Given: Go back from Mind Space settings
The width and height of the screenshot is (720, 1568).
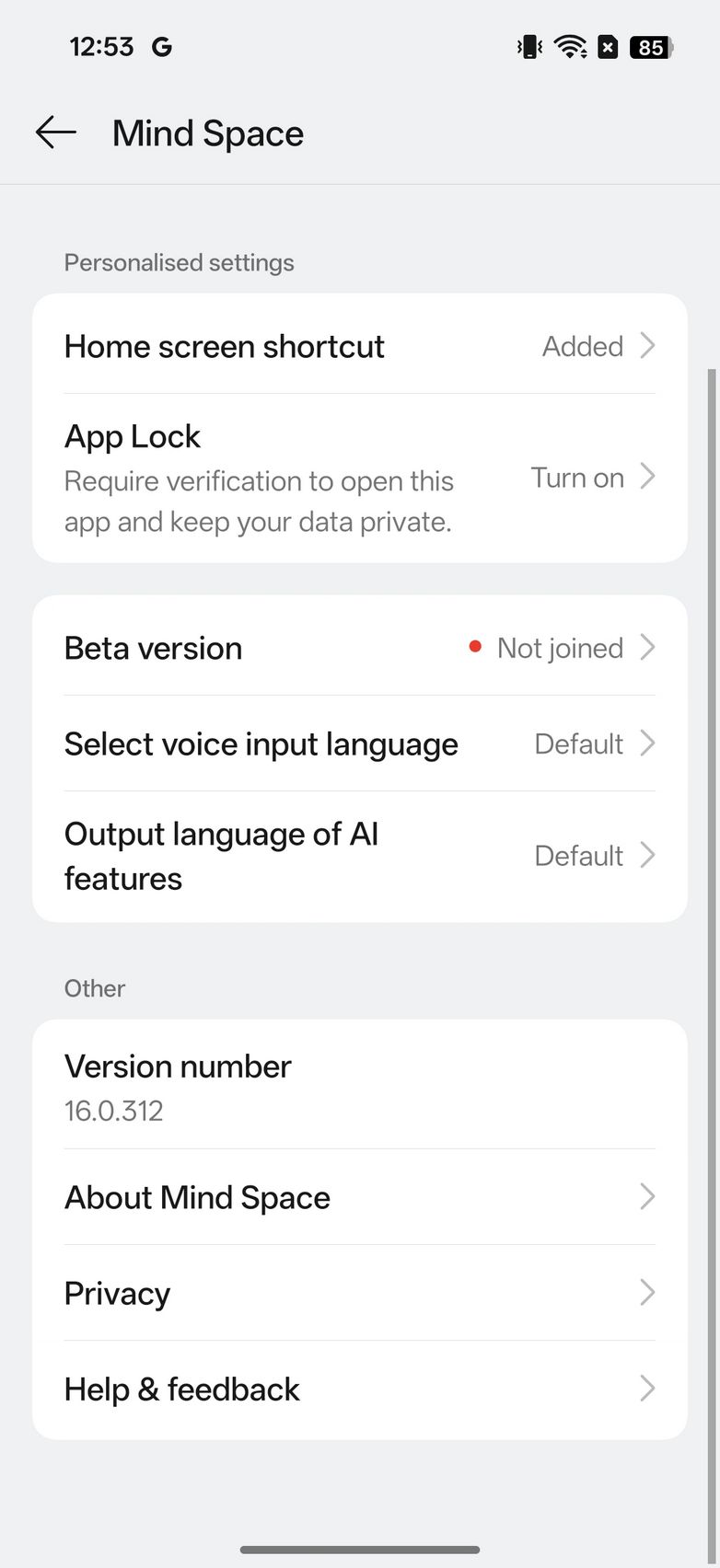Looking at the screenshot, I should click(55, 133).
